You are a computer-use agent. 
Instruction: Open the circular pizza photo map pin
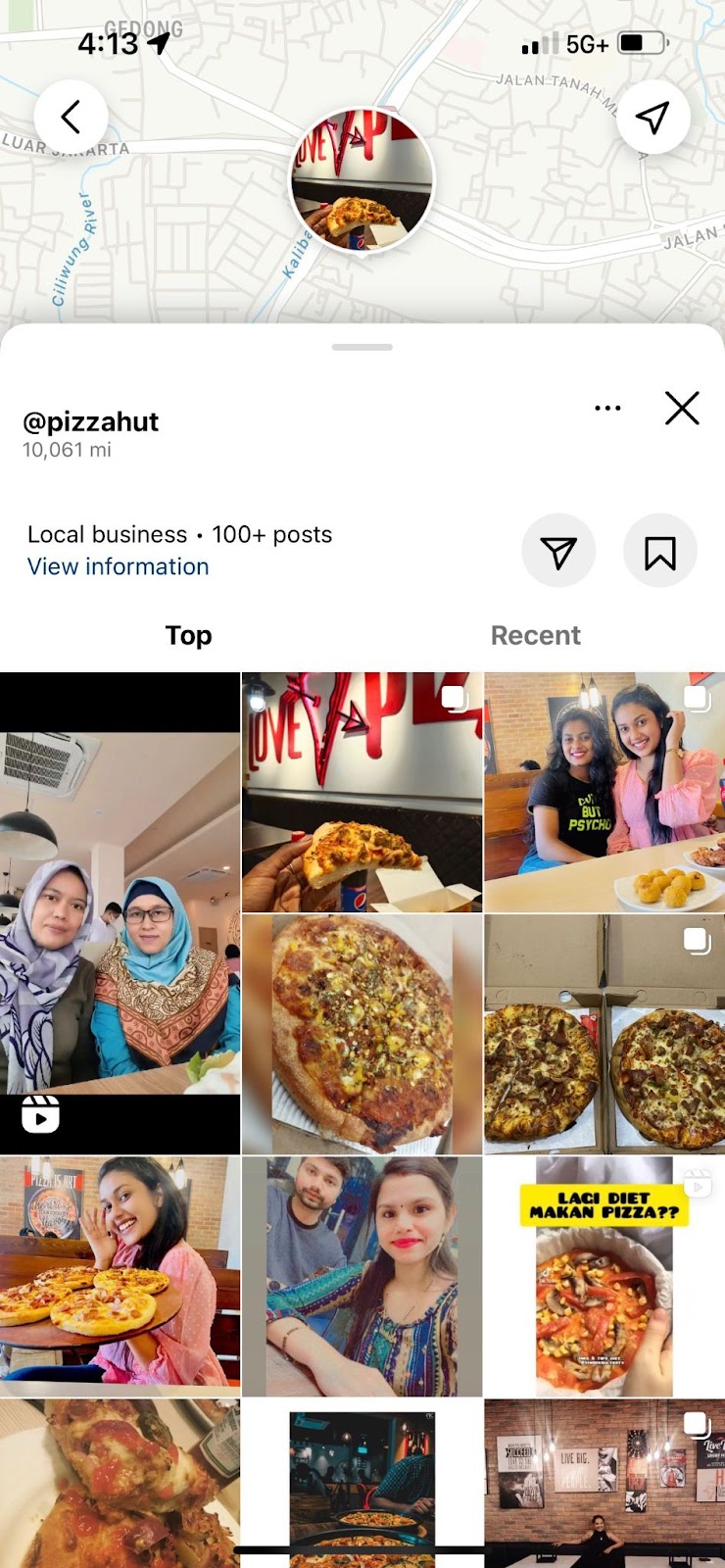(362, 181)
